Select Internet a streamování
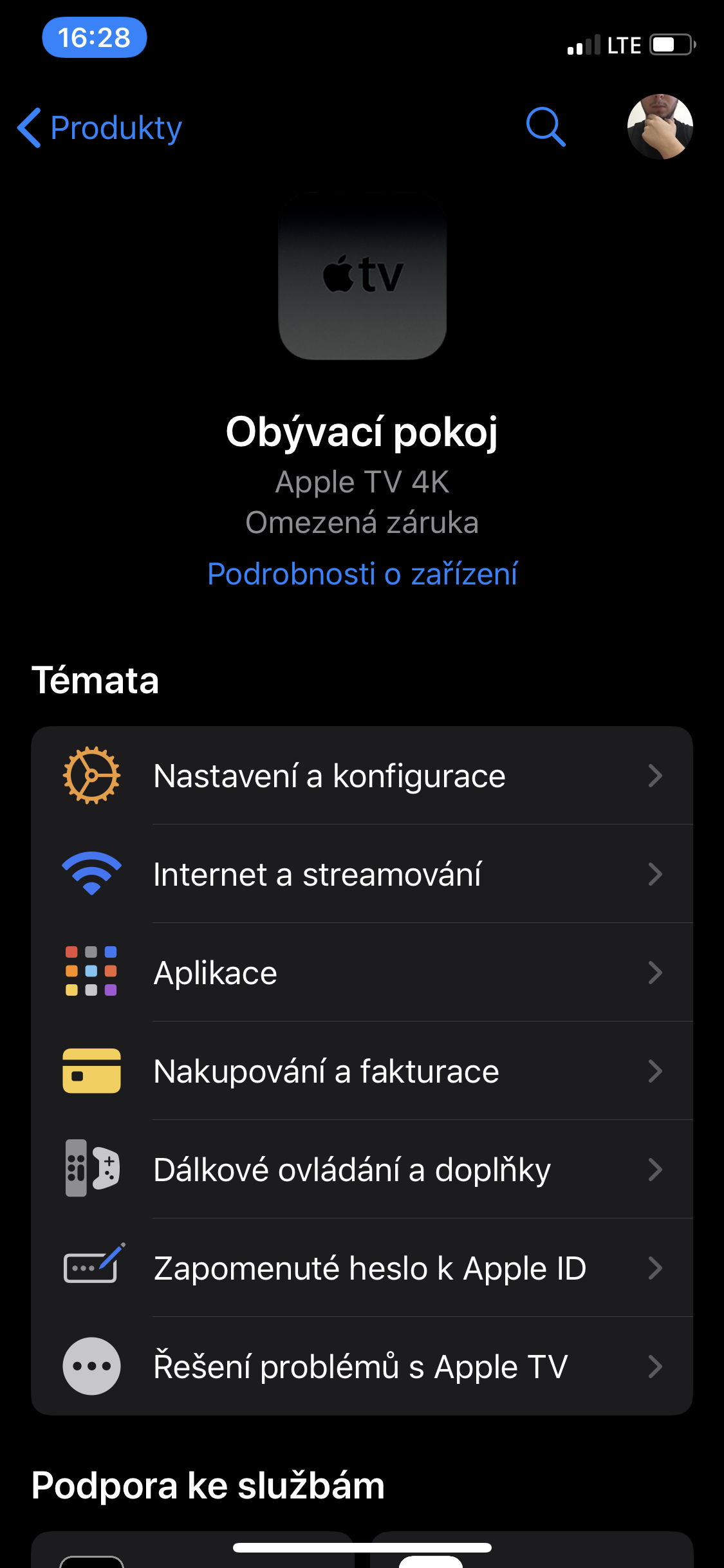The height and width of the screenshot is (1568, 724). tap(362, 874)
